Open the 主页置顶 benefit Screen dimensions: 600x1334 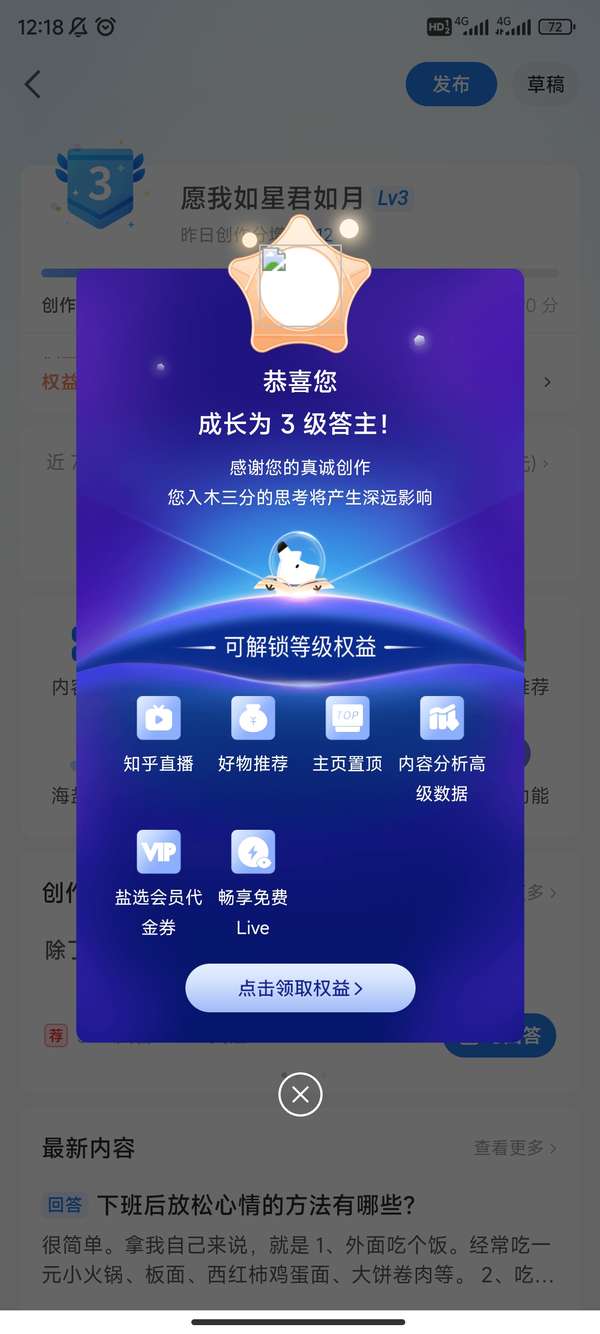pyautogui.click(x=347, y=735)
